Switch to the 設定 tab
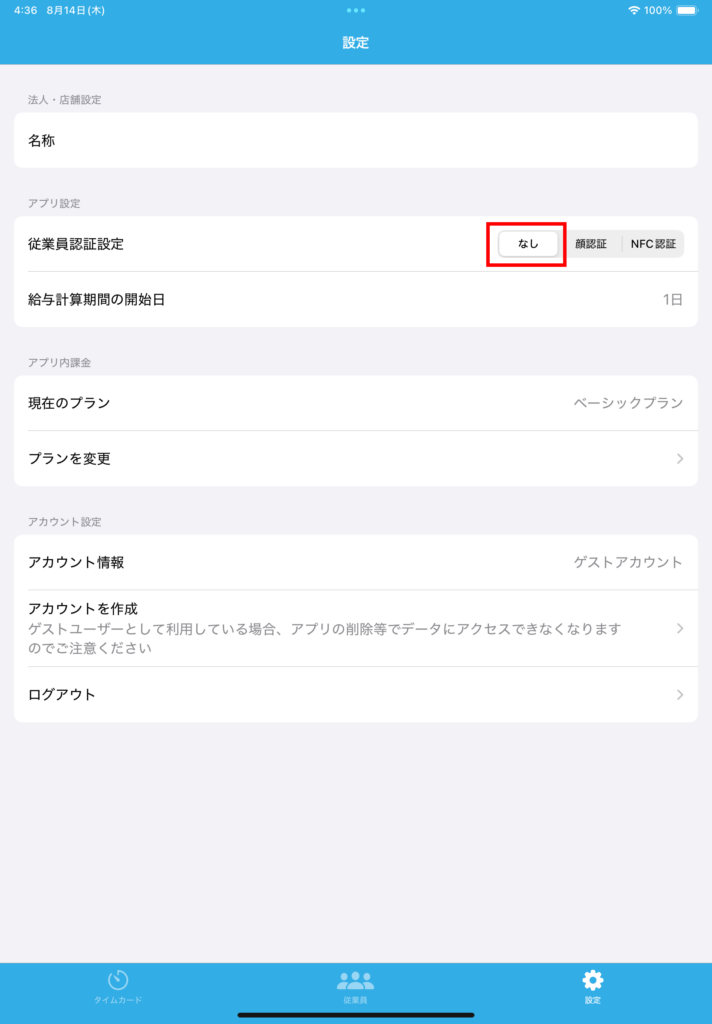Screen dimensions: 712x1024 tap(593, 986)
